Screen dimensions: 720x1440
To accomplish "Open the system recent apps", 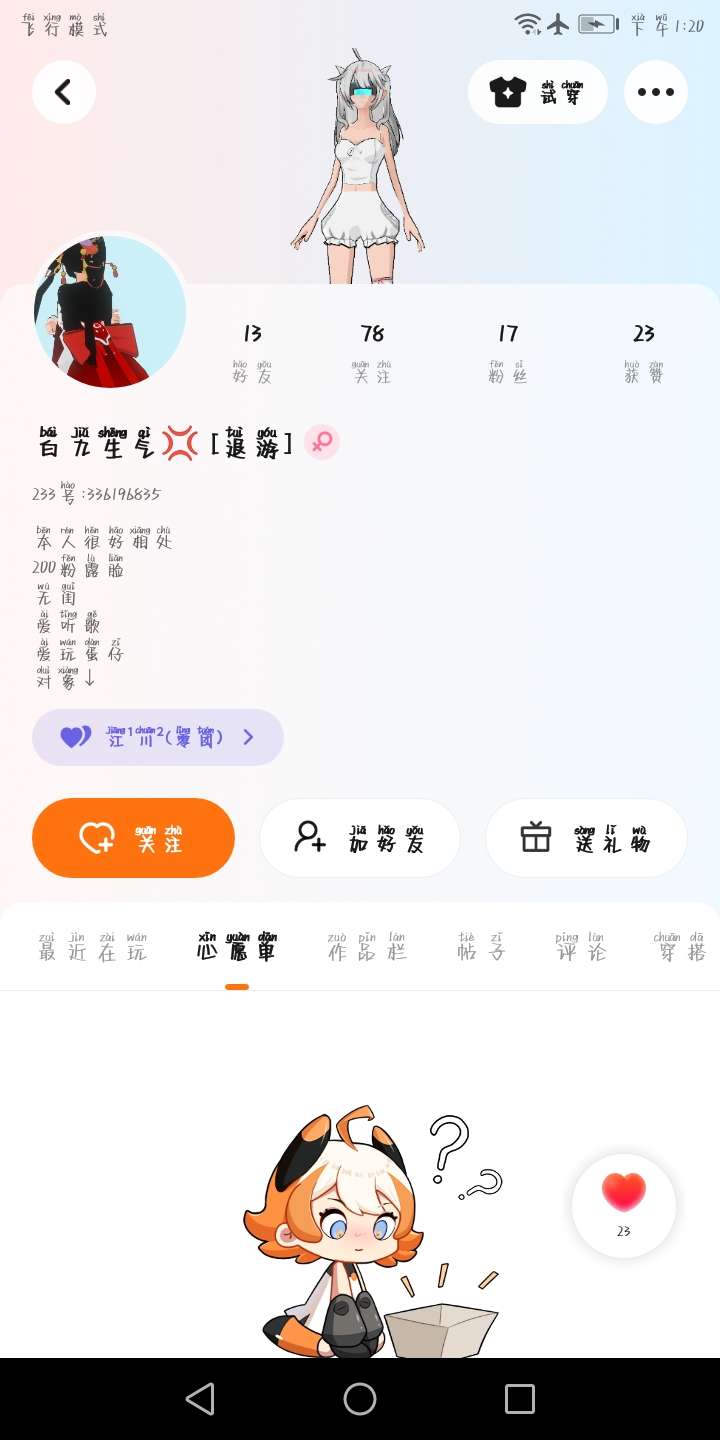I will tap(520, 1399).
